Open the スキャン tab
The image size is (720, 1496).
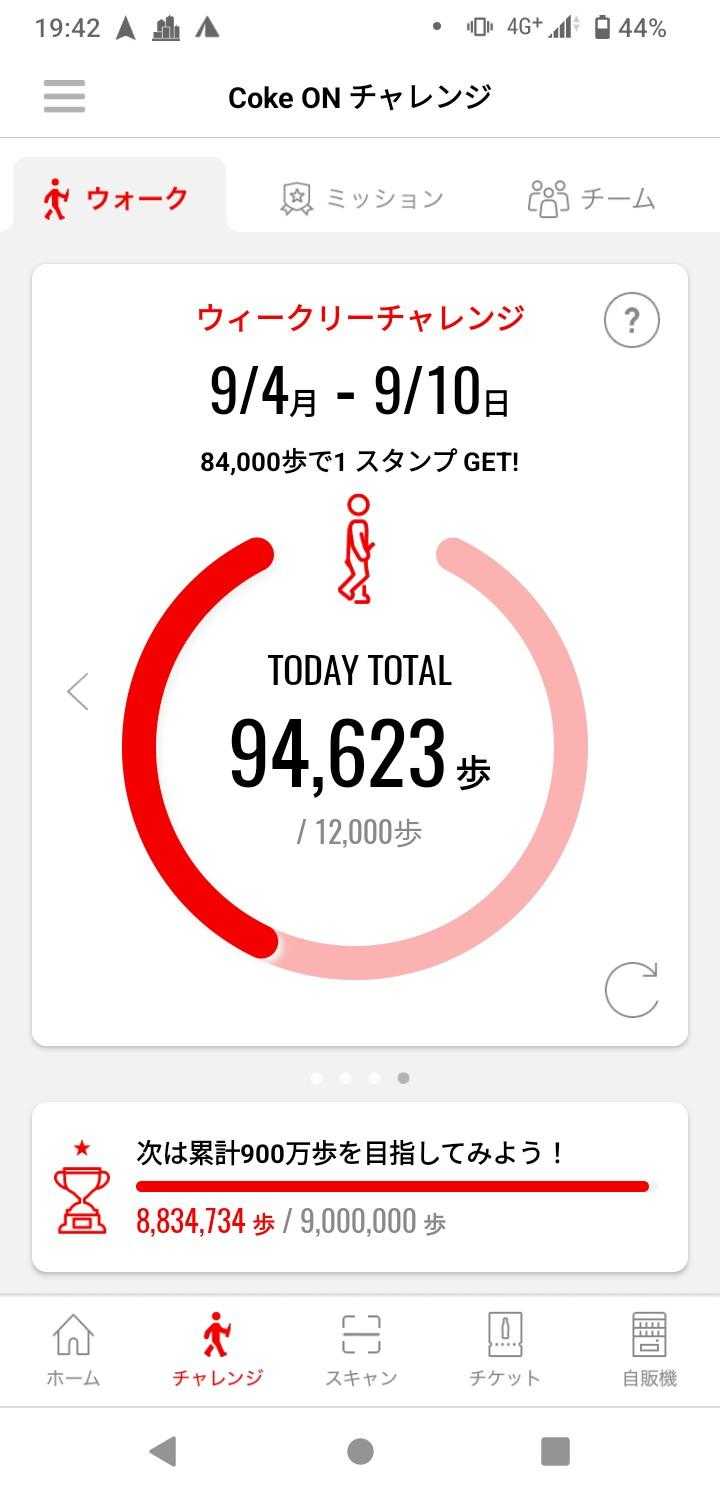[x=361, y=1349]
